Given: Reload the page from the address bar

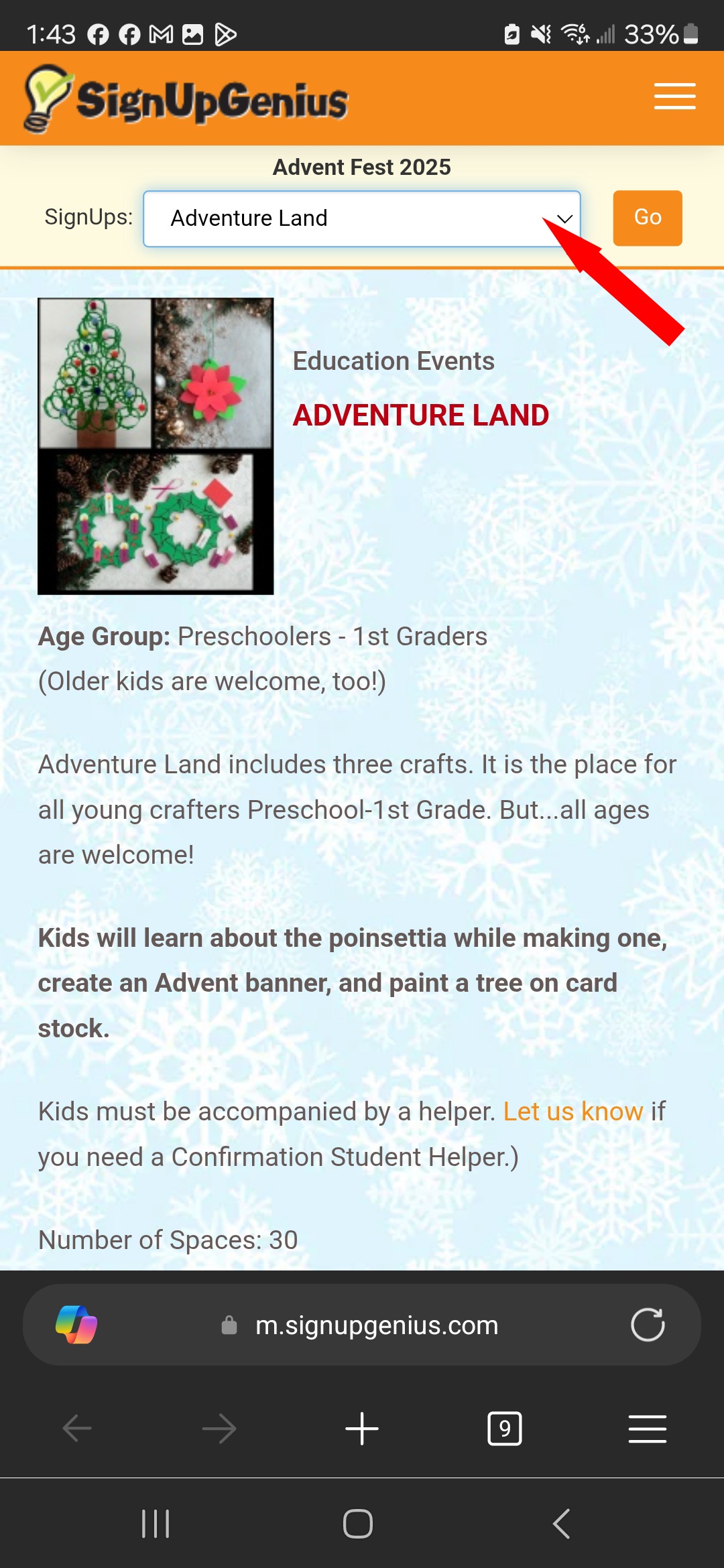Looking at the screenshot, I should [x=647, y=1325].
